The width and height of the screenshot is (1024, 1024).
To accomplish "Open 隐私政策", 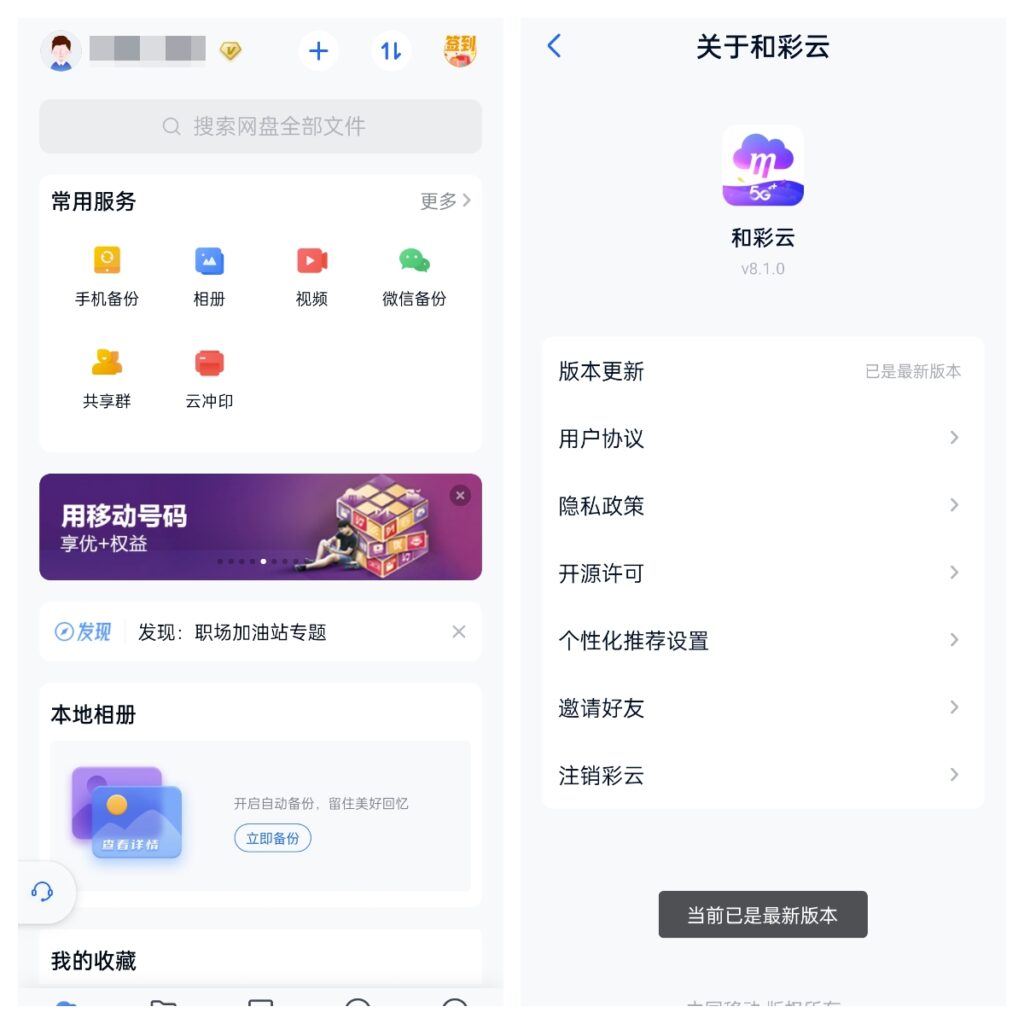I will click(762, 506).
